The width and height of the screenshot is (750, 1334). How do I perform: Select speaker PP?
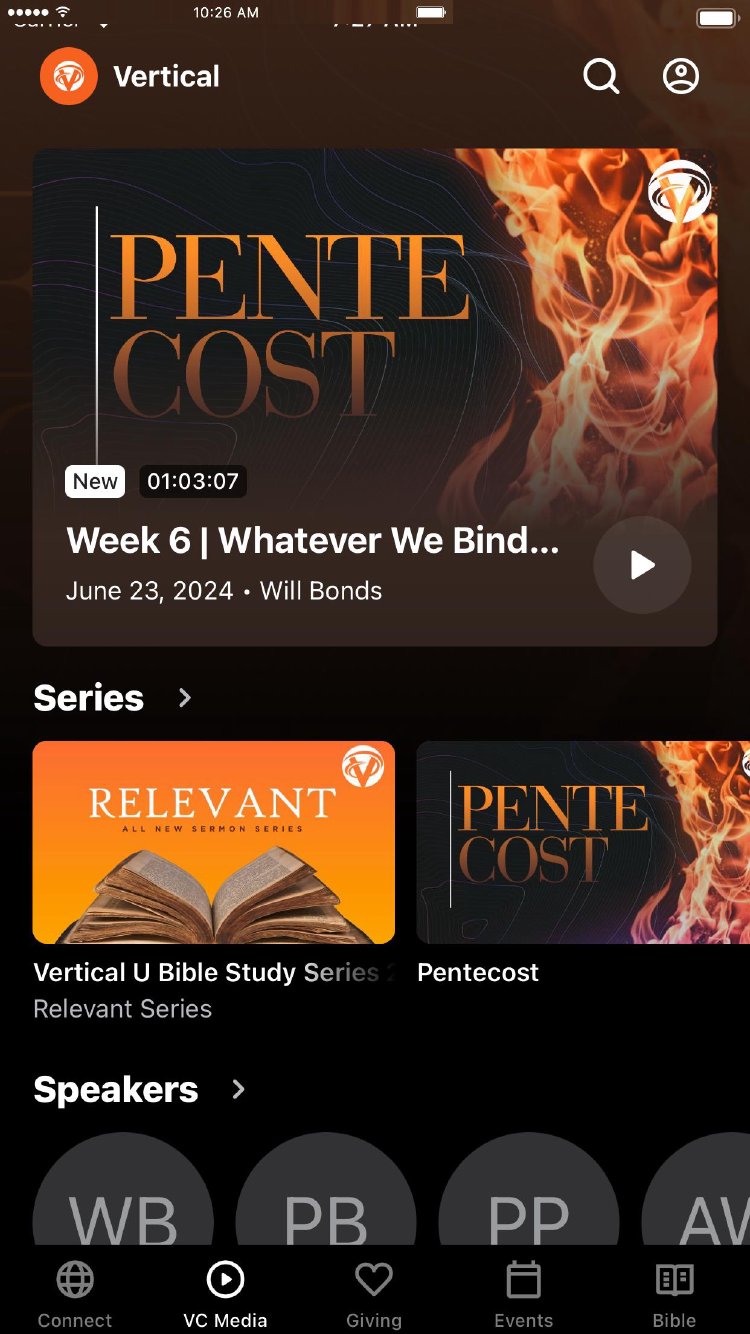click(528, 1200)
